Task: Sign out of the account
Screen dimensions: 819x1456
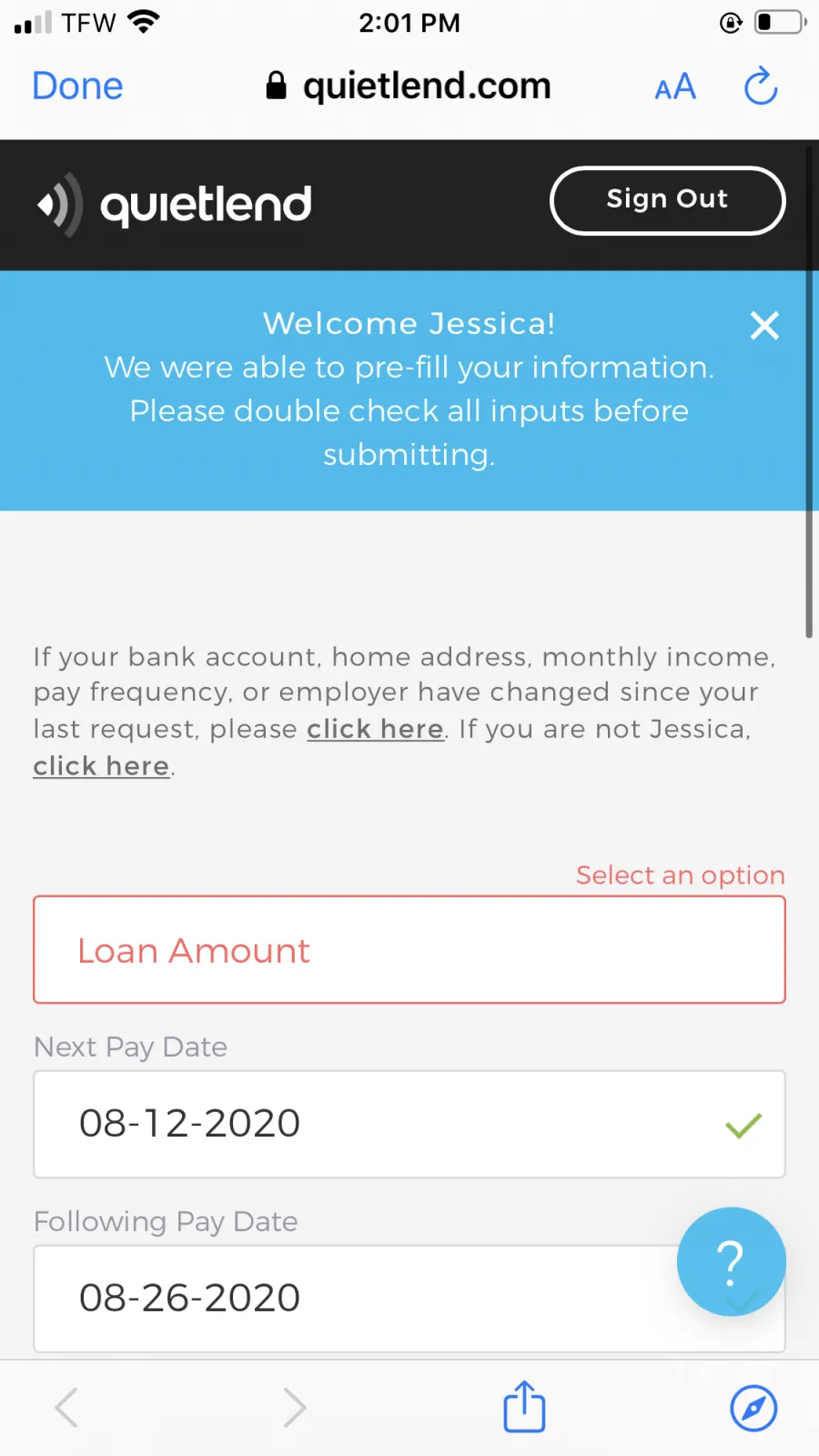Action: 667,200
